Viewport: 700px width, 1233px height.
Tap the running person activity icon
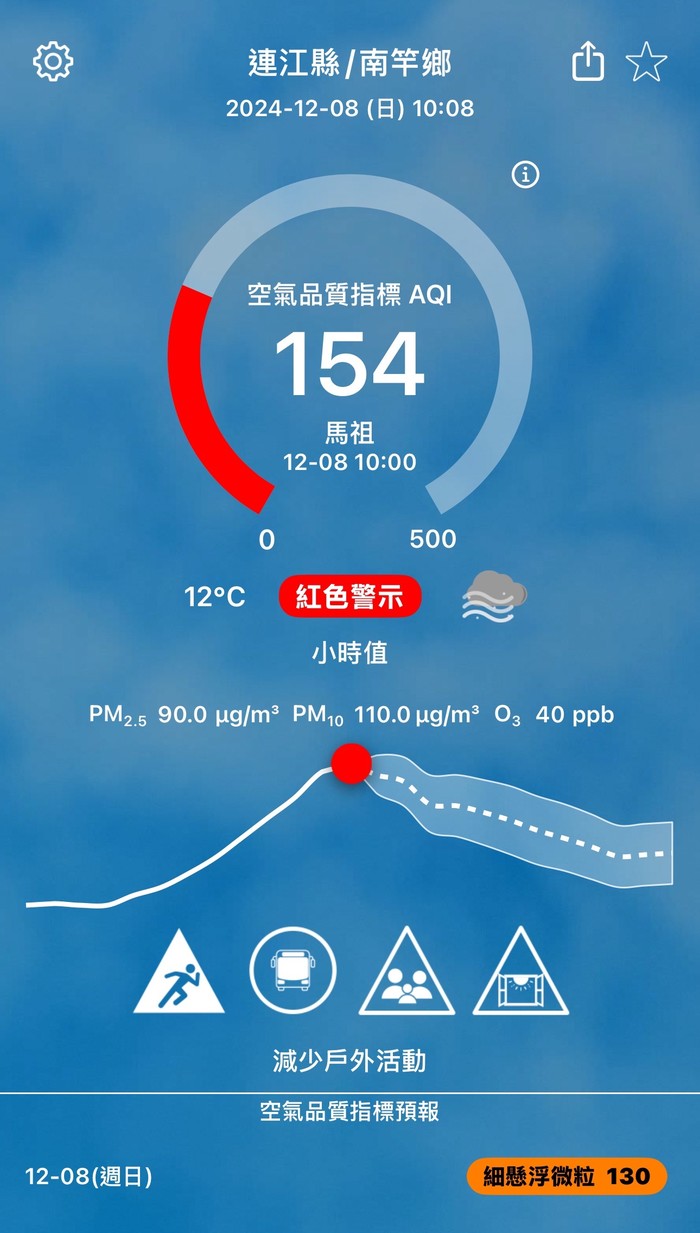179,971
